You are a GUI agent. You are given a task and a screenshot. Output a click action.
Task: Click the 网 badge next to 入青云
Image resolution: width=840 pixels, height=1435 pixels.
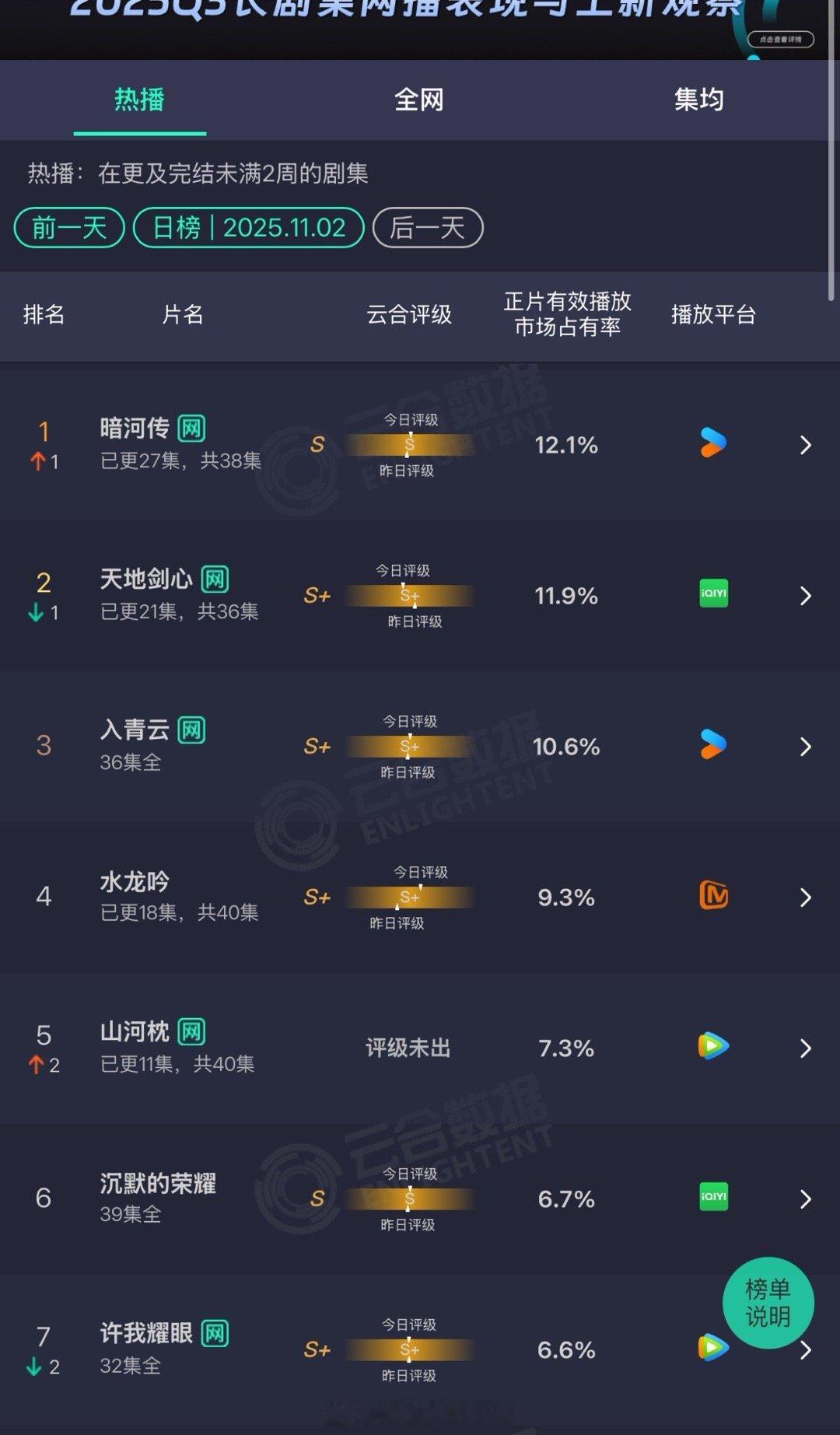click(191, 730)
